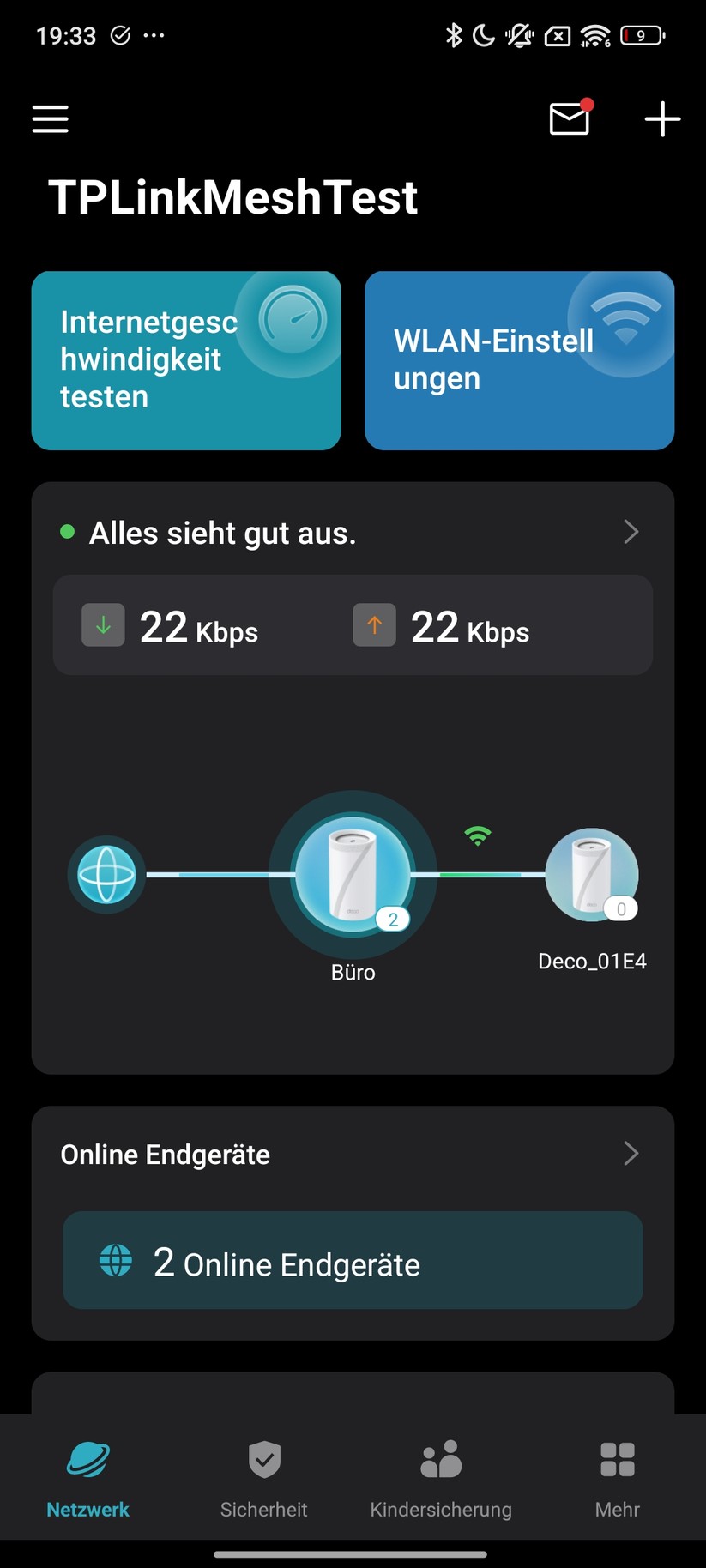Select the Deco_01E4 mesh unit

click(x=592, y=873)
